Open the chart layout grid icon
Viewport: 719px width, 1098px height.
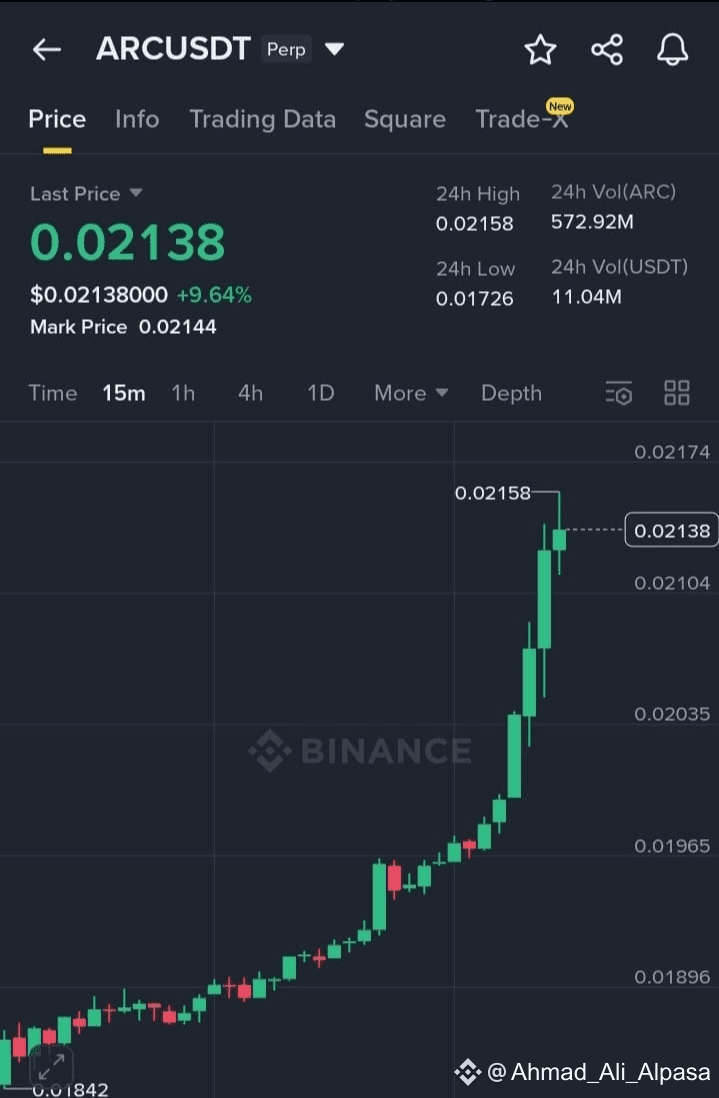[677, 393]
